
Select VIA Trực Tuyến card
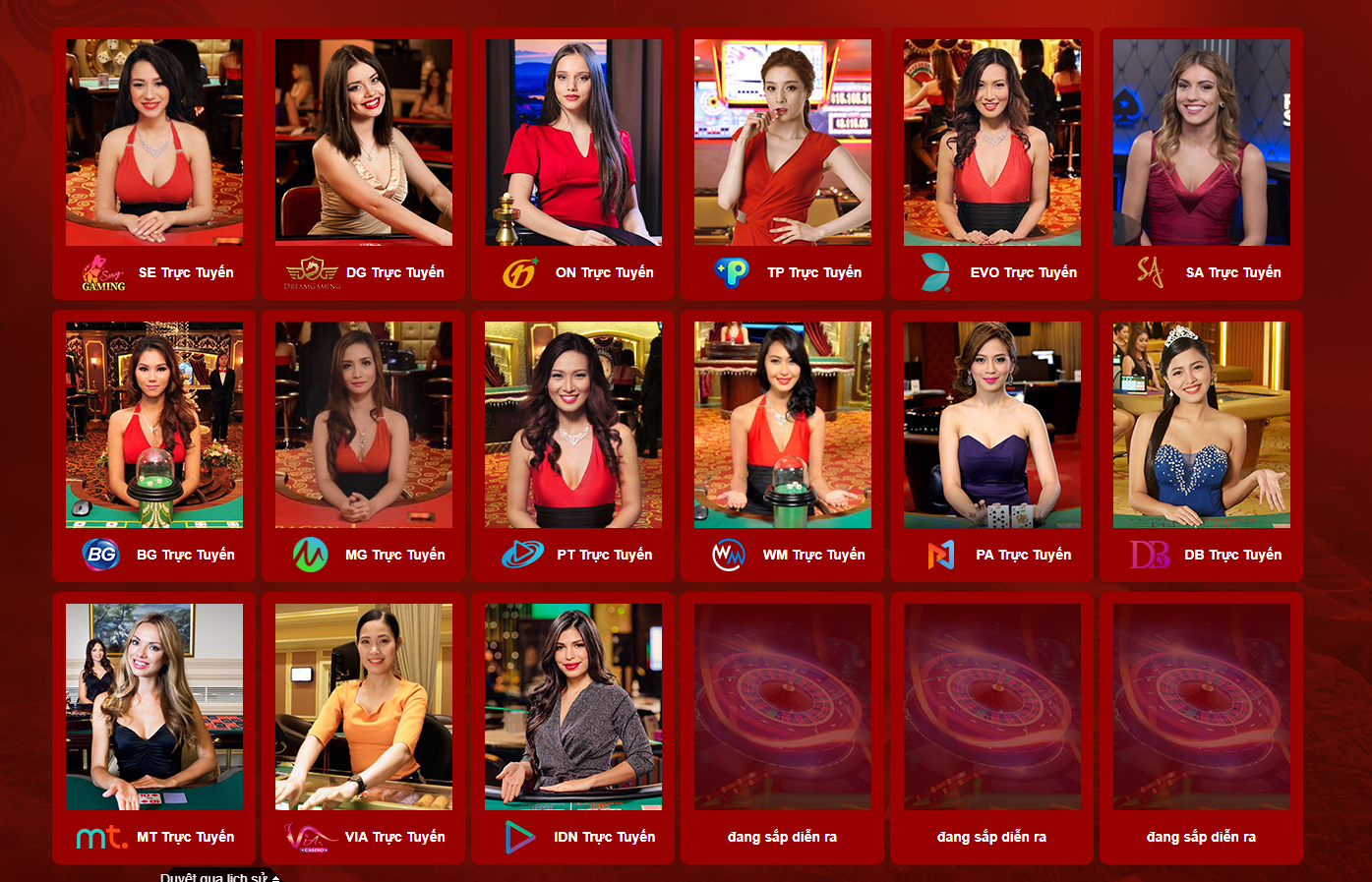[x=364, y=707]
